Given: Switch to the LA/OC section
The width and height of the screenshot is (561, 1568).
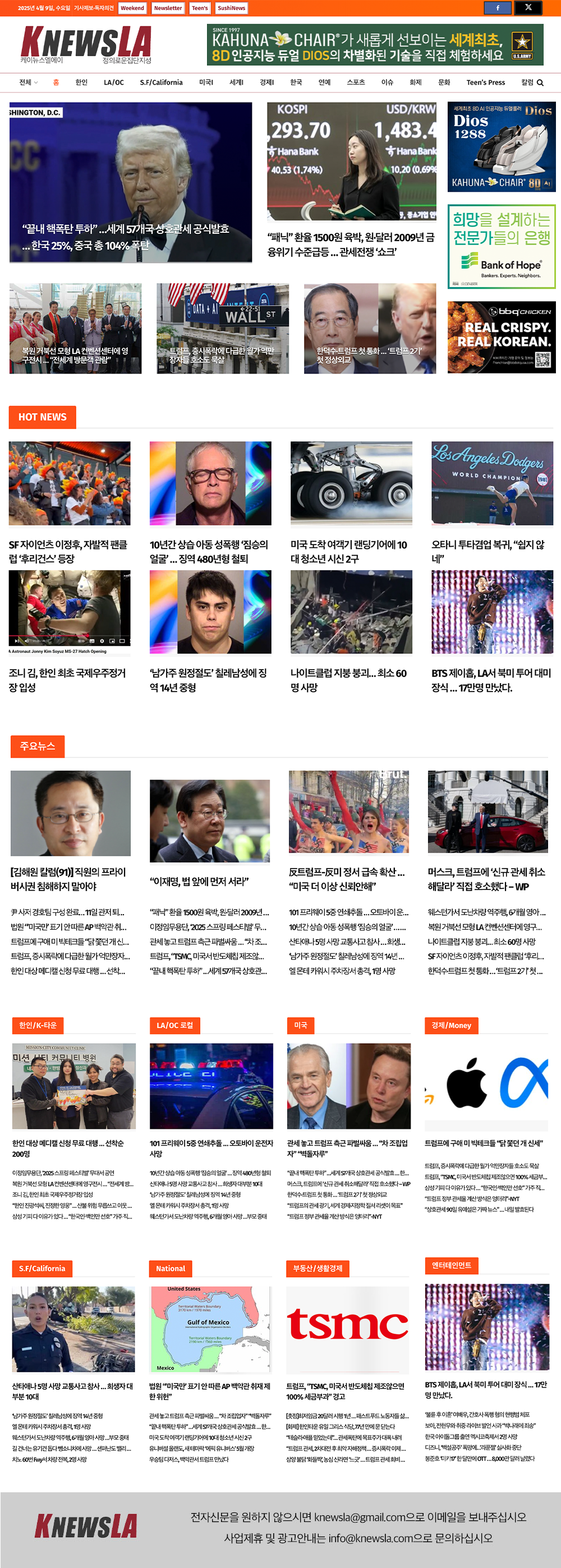Looking at the screenshot, I should (113, 83).
